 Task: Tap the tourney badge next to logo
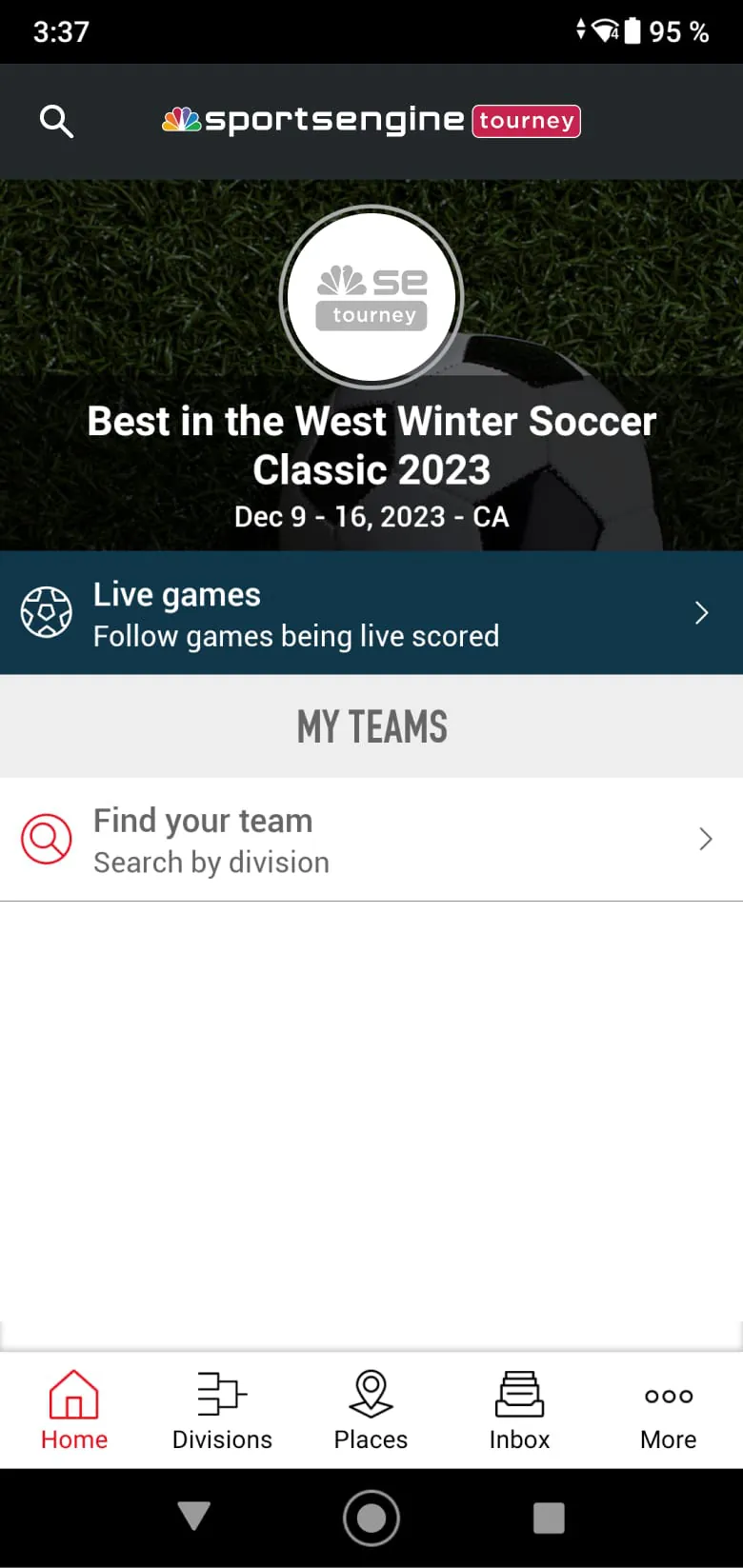526,121
